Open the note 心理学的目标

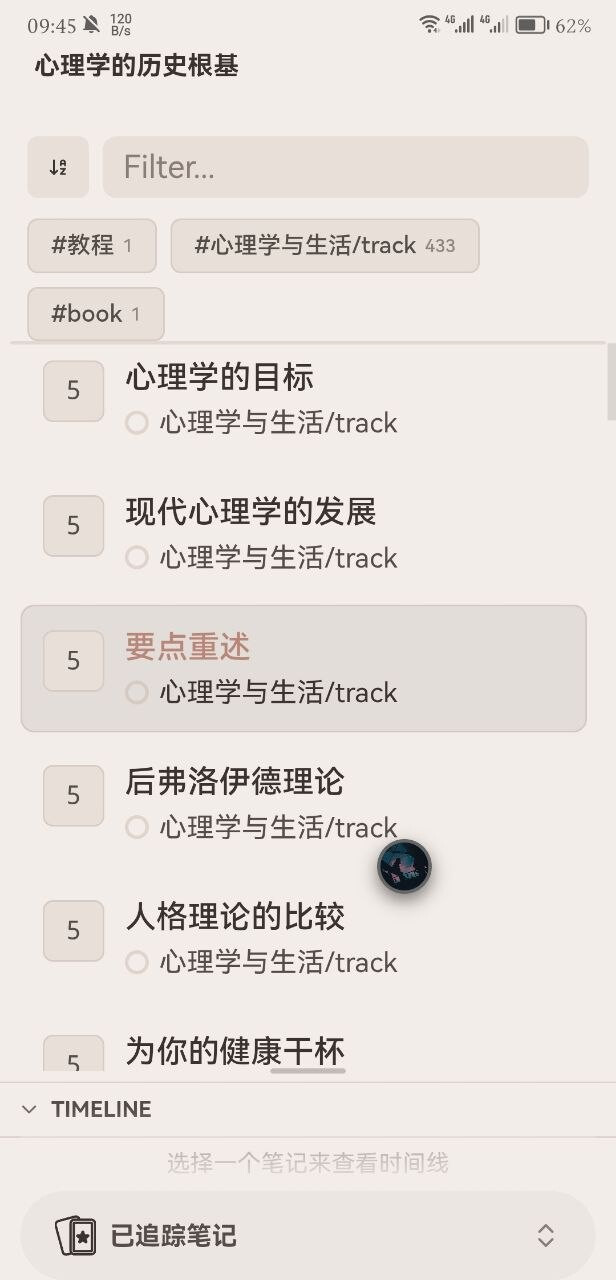click(219, 378)
